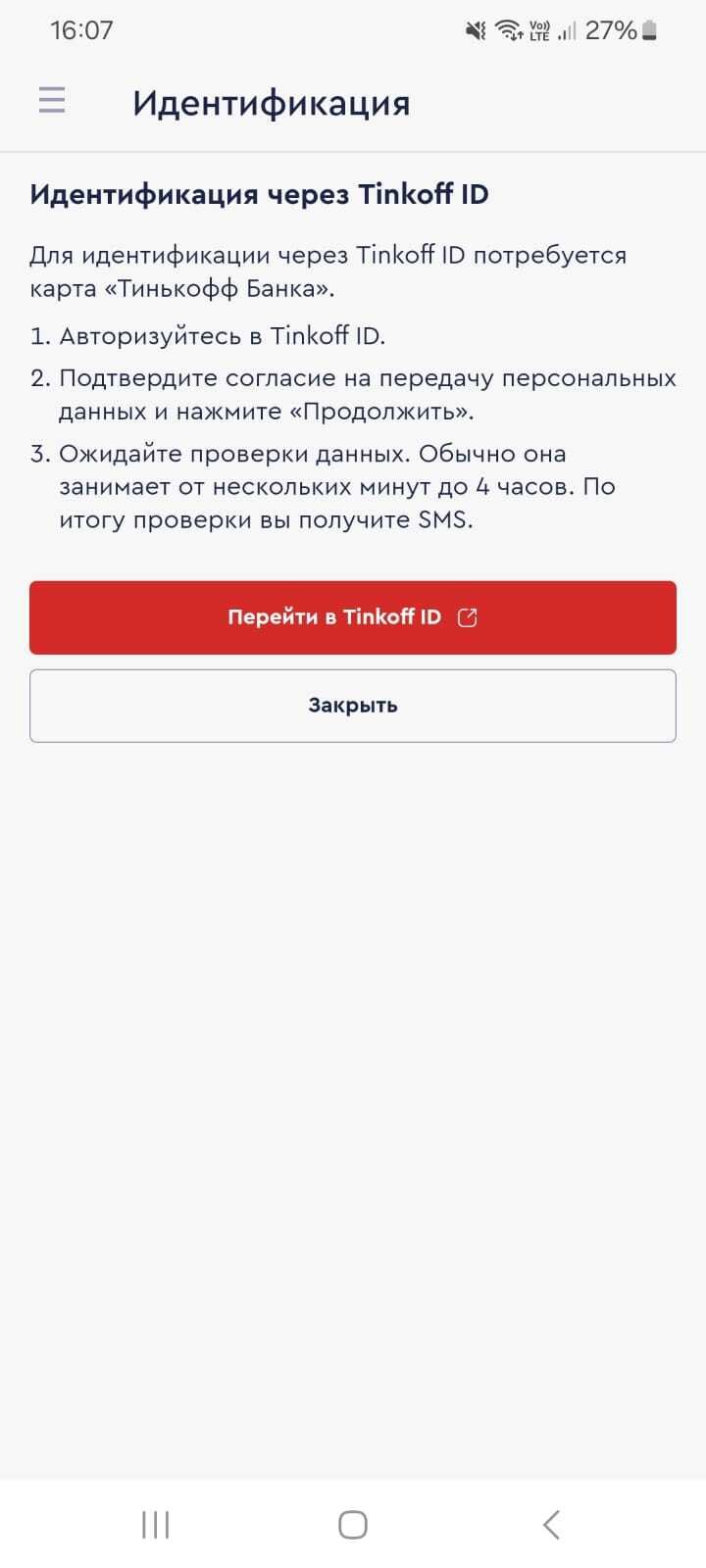The image size is (706, 1568).
Task: Close identification with the Закрыть button
Action: pyautogui.click(x=353, y=706)
